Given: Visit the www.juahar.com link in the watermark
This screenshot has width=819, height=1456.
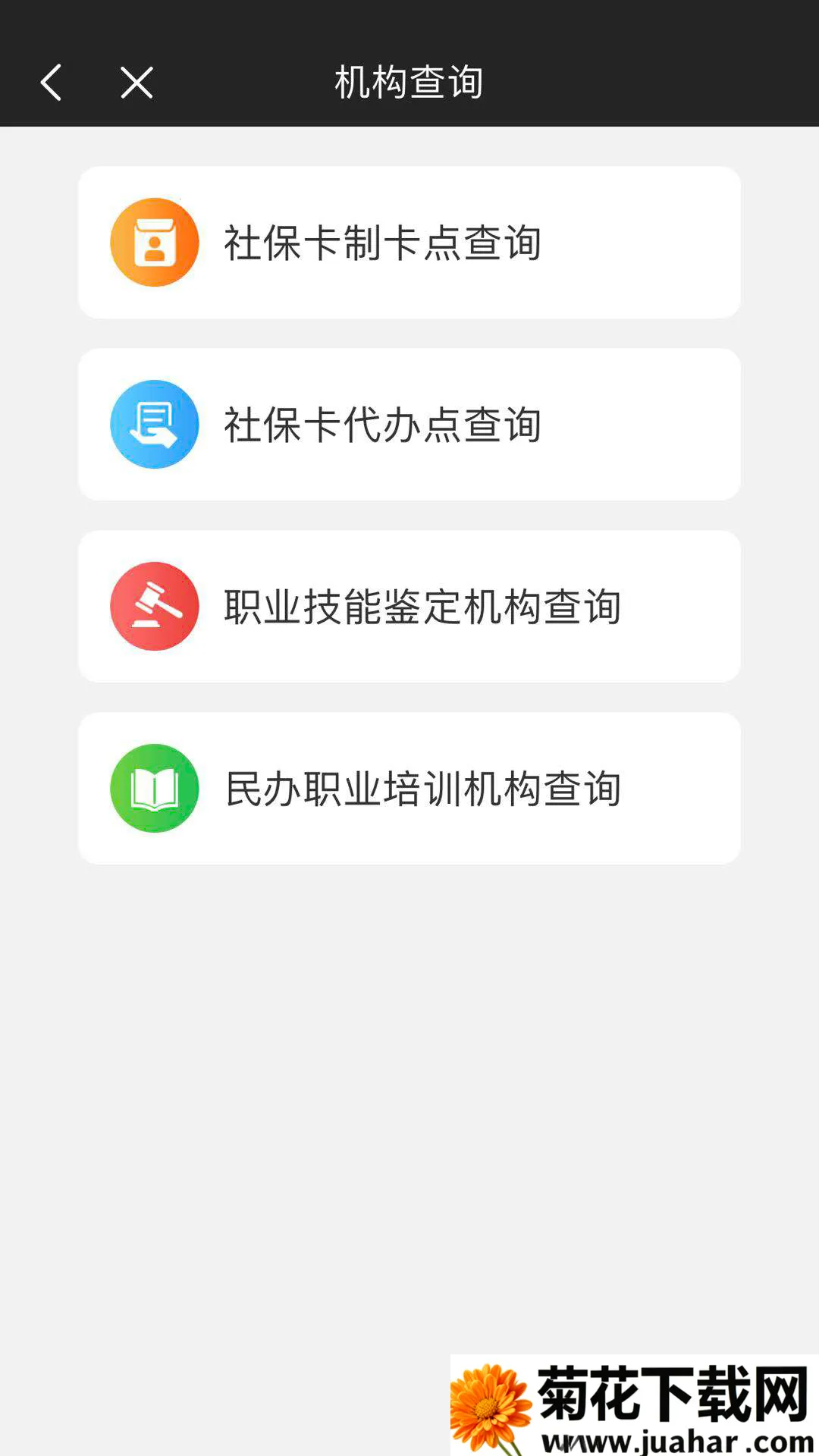Looking at the screenshot, I should [x=670, y=1439].
